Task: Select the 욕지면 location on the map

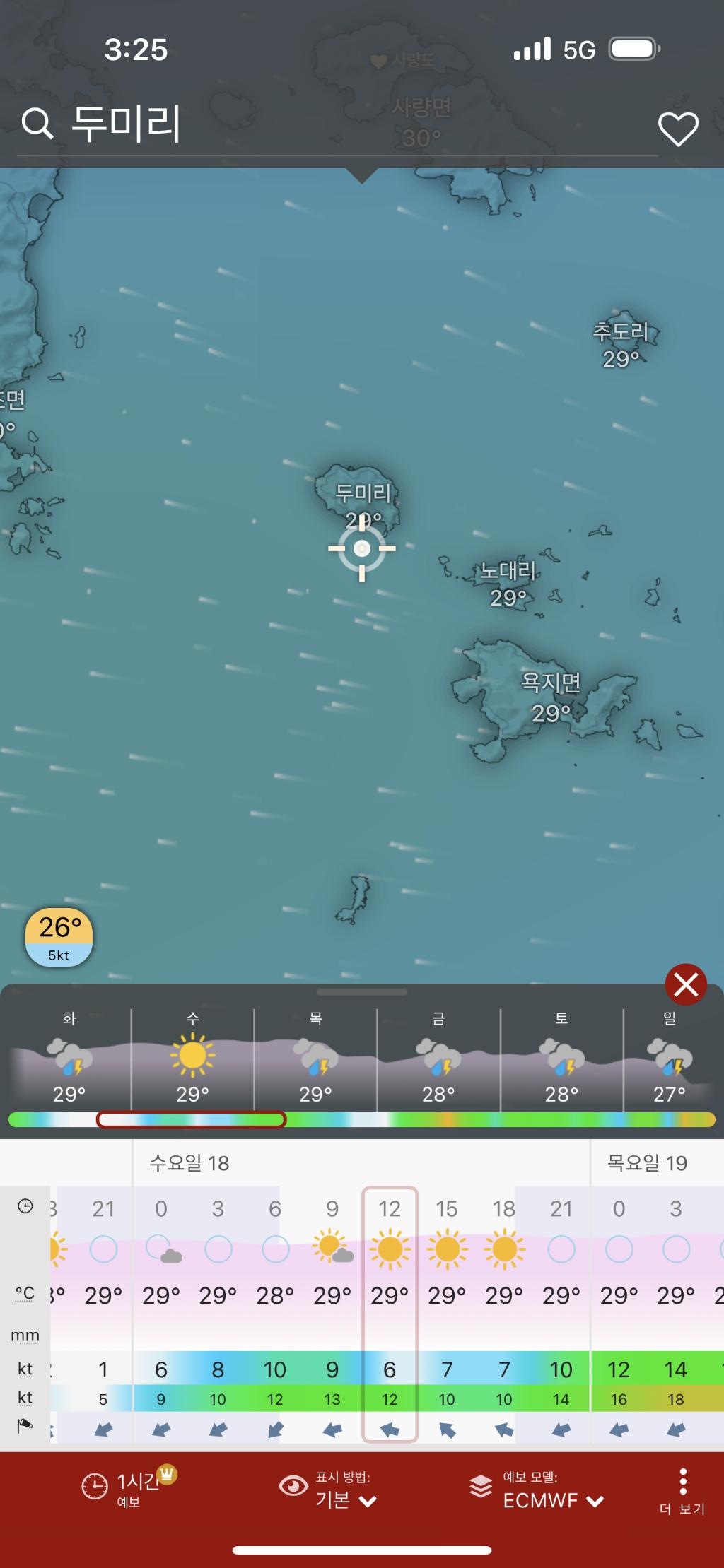Action: 551,697
